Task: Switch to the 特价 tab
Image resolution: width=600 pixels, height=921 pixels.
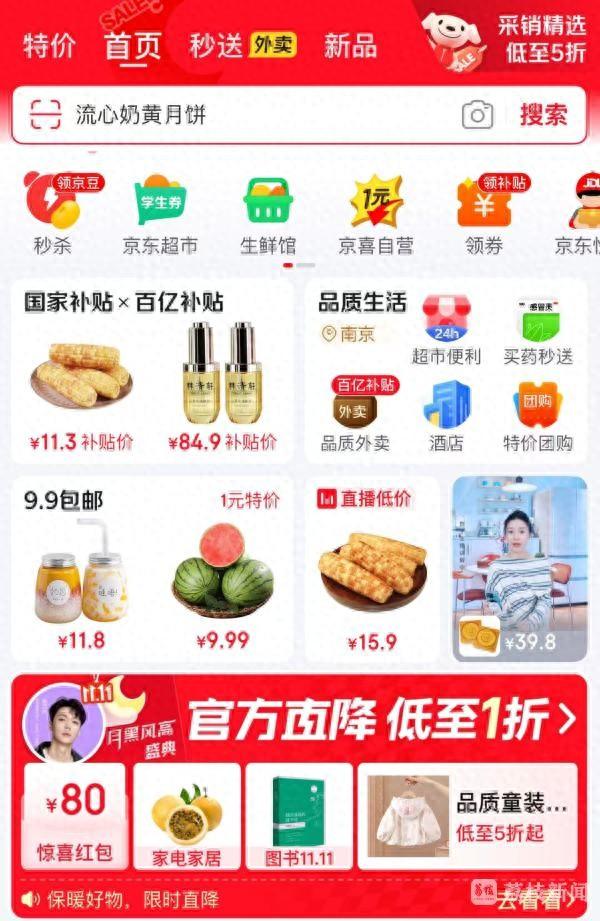Action: click(49, 46)
